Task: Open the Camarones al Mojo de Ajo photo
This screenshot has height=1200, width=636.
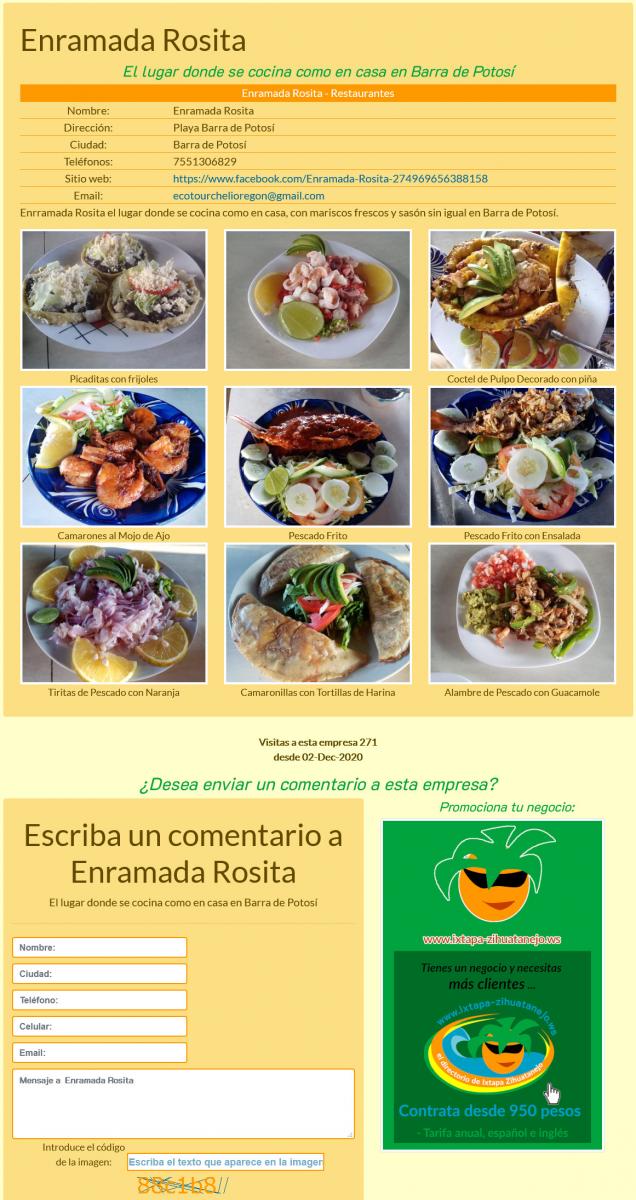Action: (114, 457)
